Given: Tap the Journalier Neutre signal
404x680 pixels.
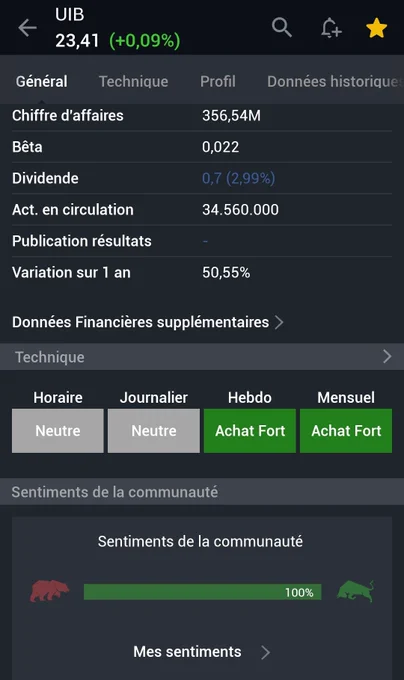Looking at the screenshot, I should (x=154, y=431).
